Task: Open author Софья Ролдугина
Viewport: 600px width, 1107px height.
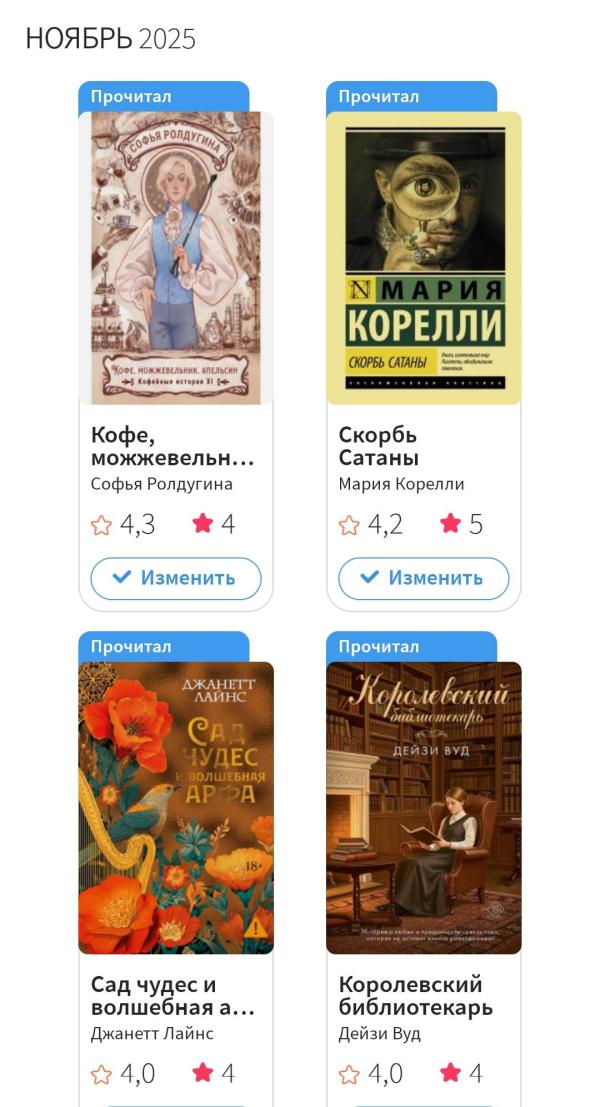Action: click(162, 484)
